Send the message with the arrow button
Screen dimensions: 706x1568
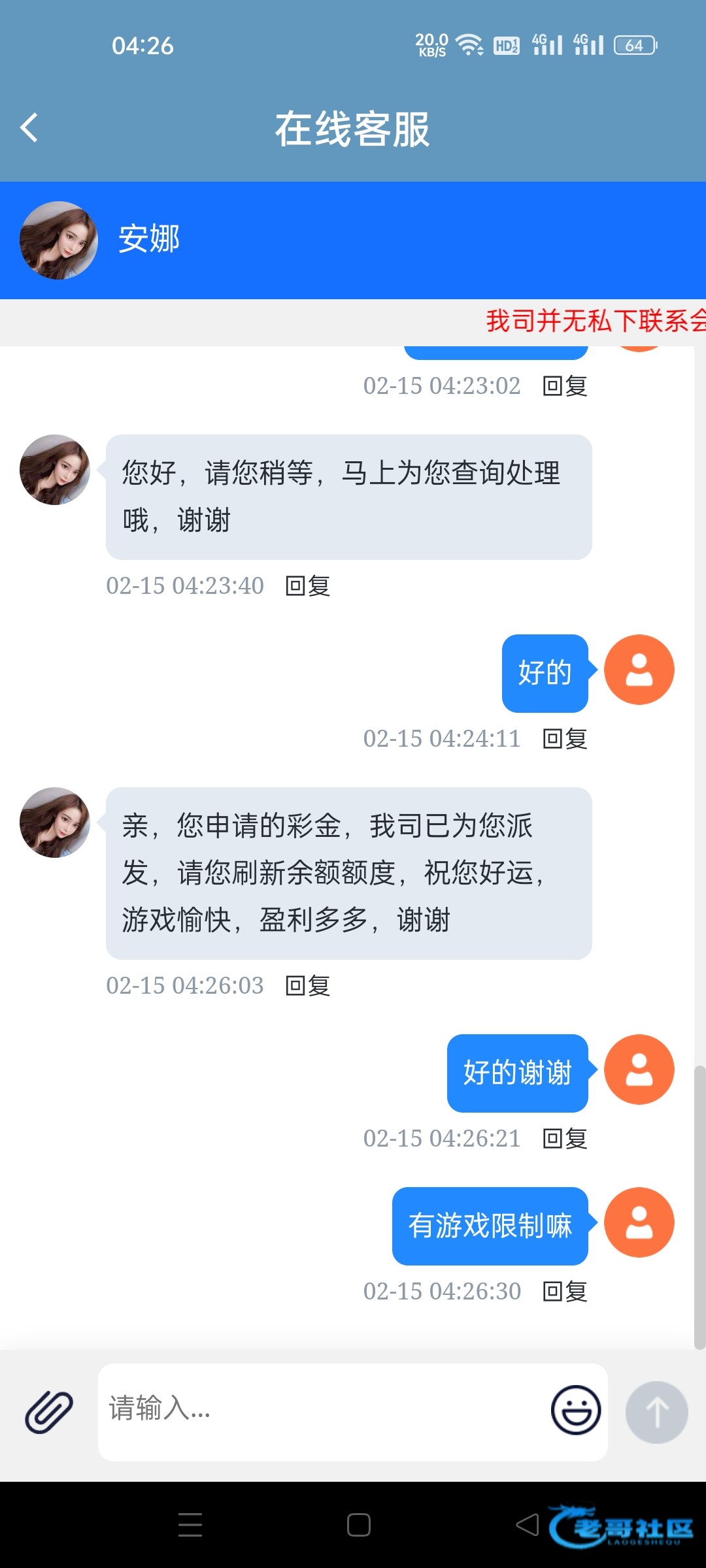point(656,1411)
